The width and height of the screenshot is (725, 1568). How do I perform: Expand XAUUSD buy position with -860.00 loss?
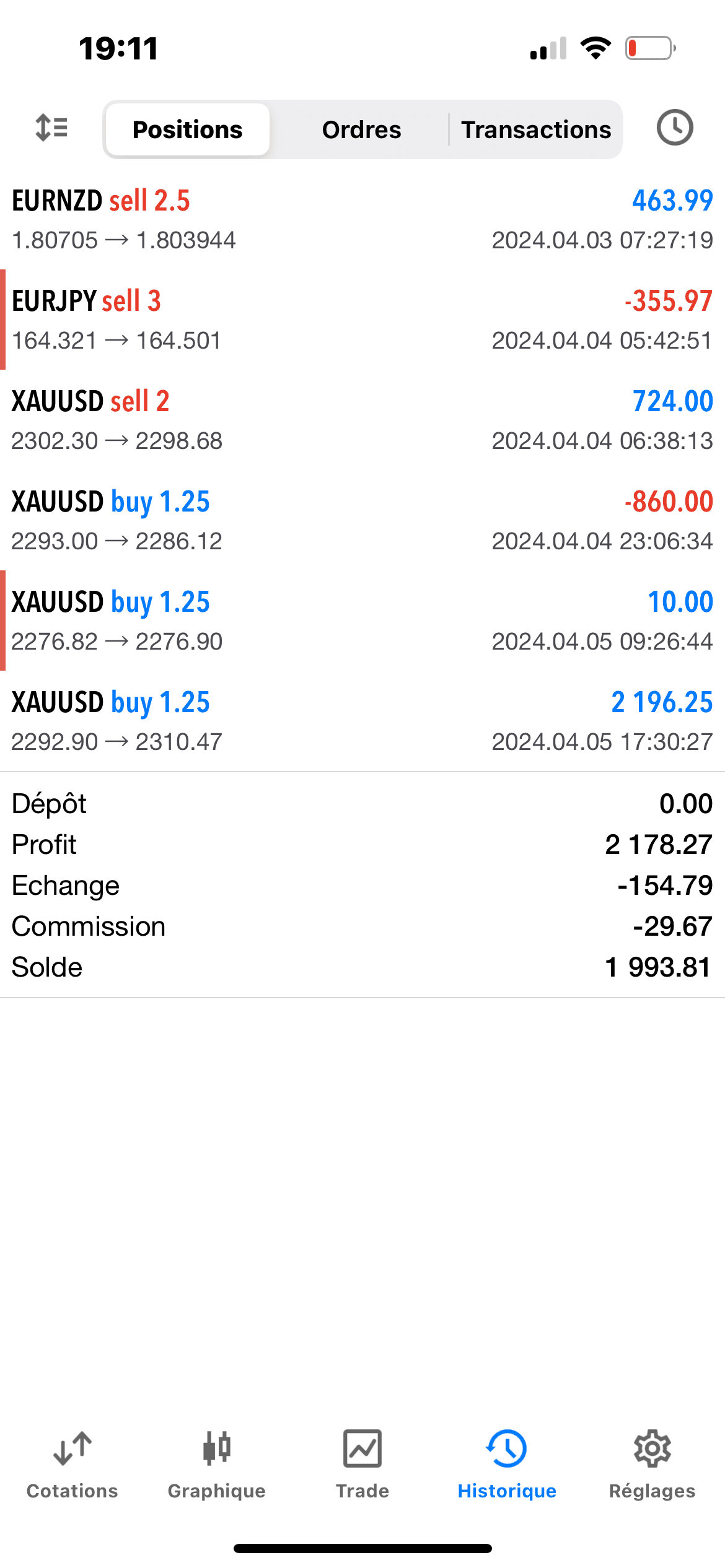(362, 520)
